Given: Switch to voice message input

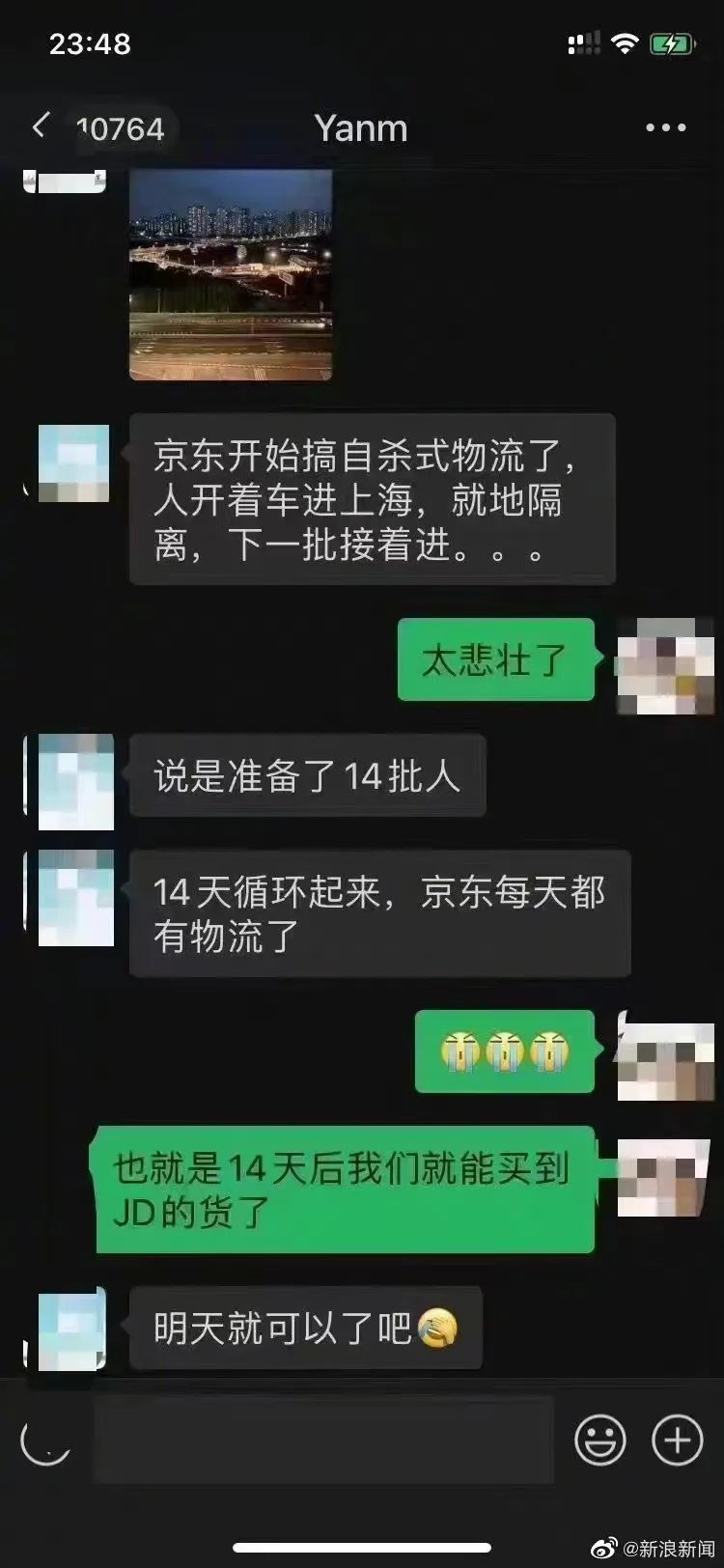Looking at the screenshot, I should click(45, 1441).
